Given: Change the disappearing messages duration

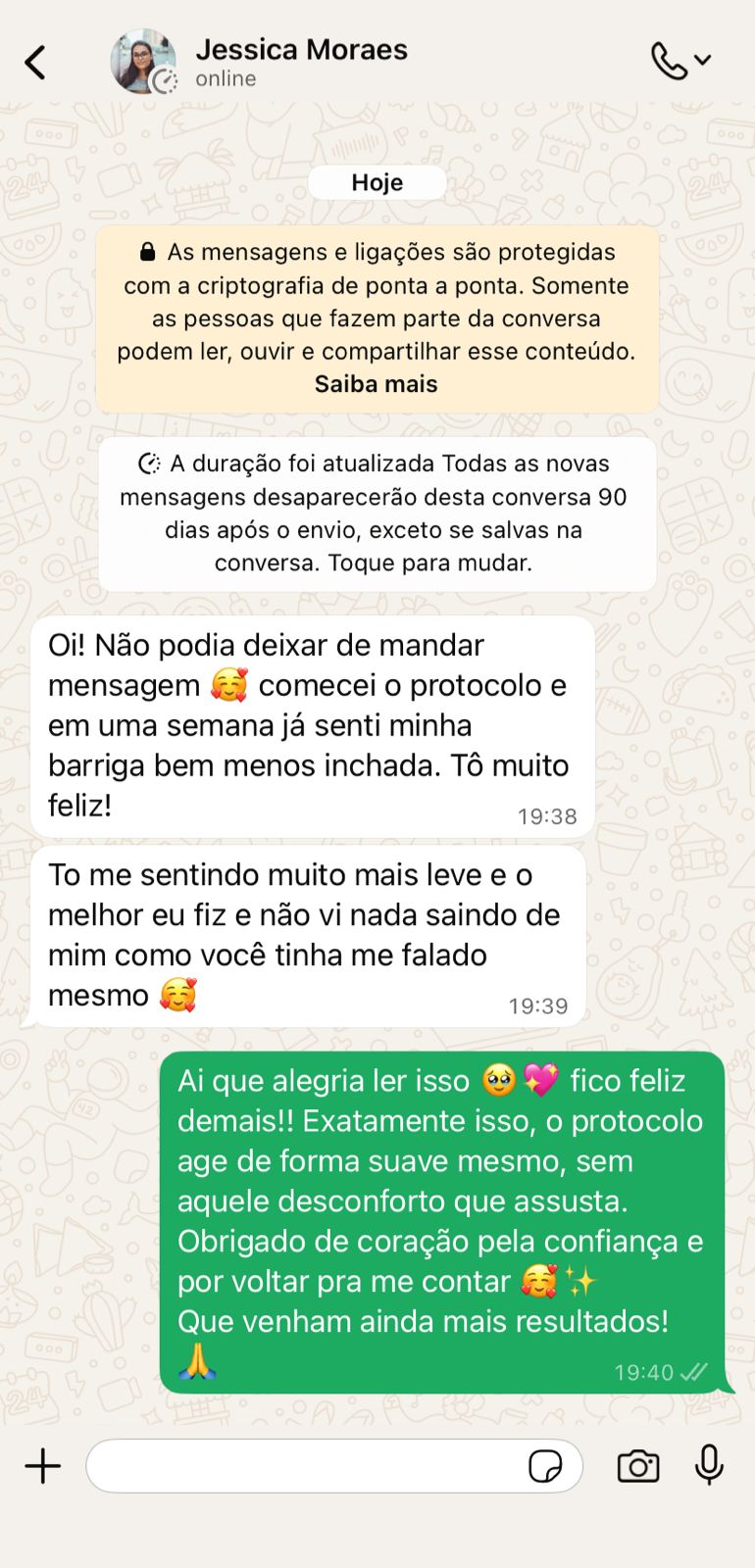Looking at the screenshot, I should click(377, 514).
